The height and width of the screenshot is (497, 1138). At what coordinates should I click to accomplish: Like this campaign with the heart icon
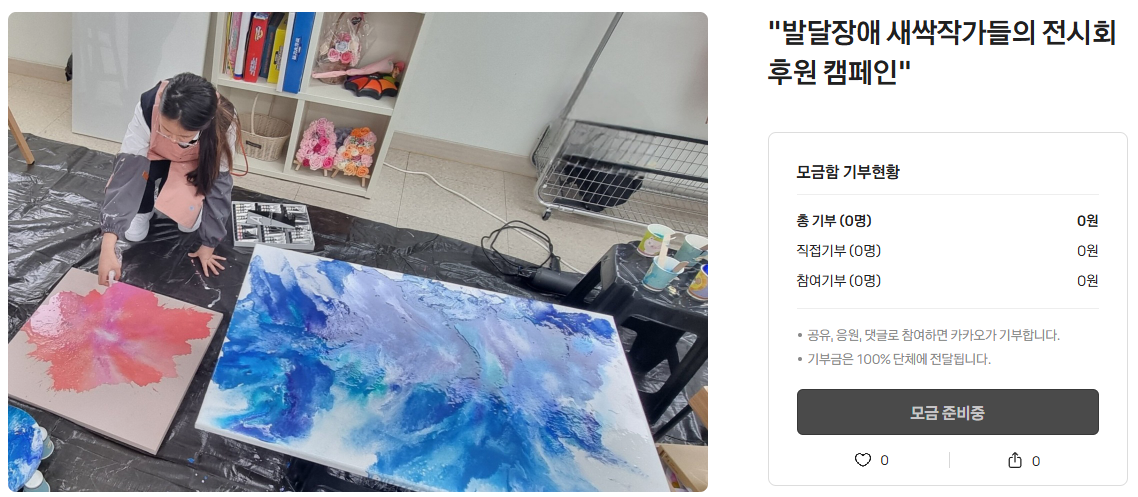coord(863,460)
